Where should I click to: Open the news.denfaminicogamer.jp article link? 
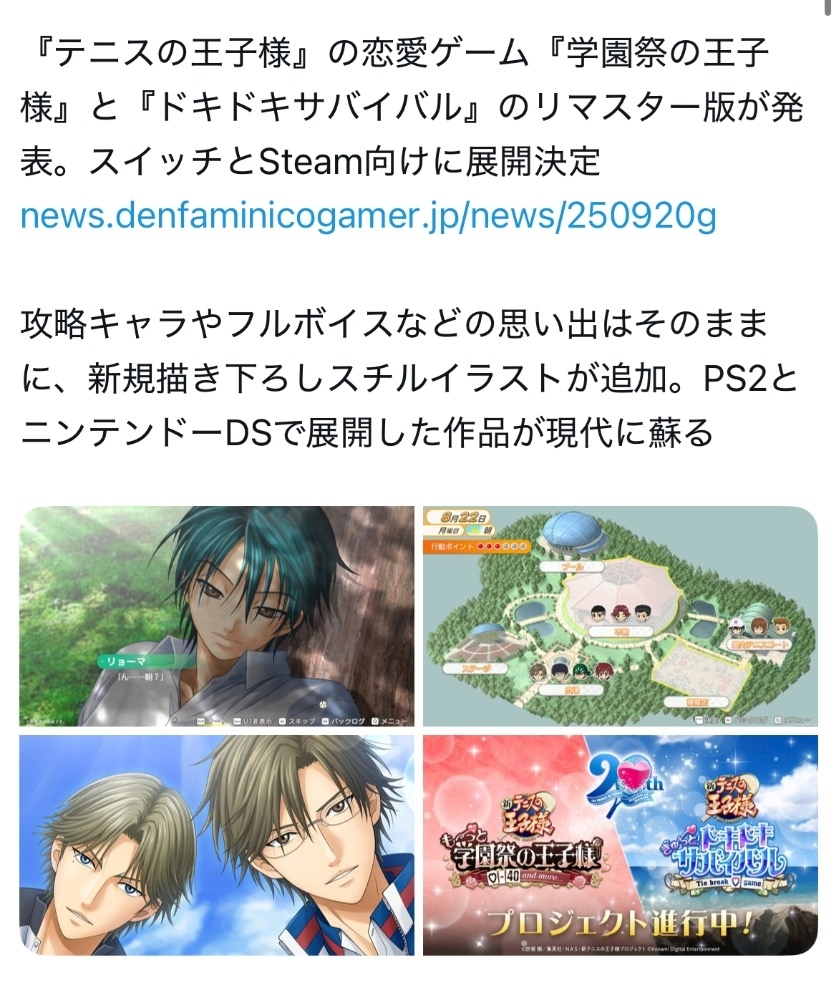pyautogui.click(x=368, y=217)
